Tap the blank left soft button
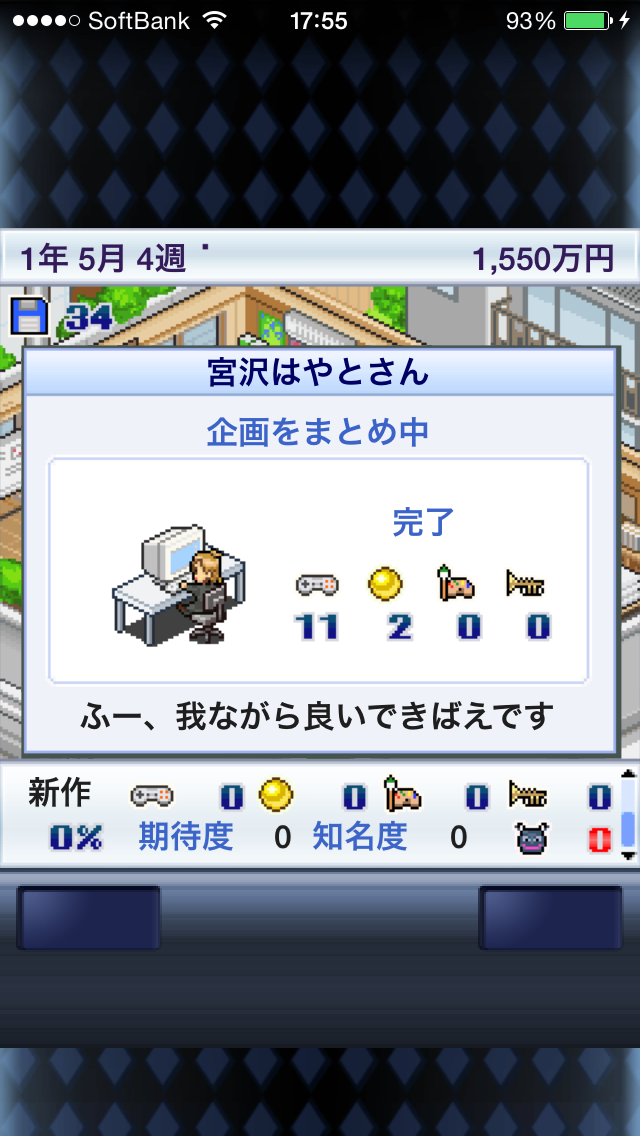 (88, 917)
